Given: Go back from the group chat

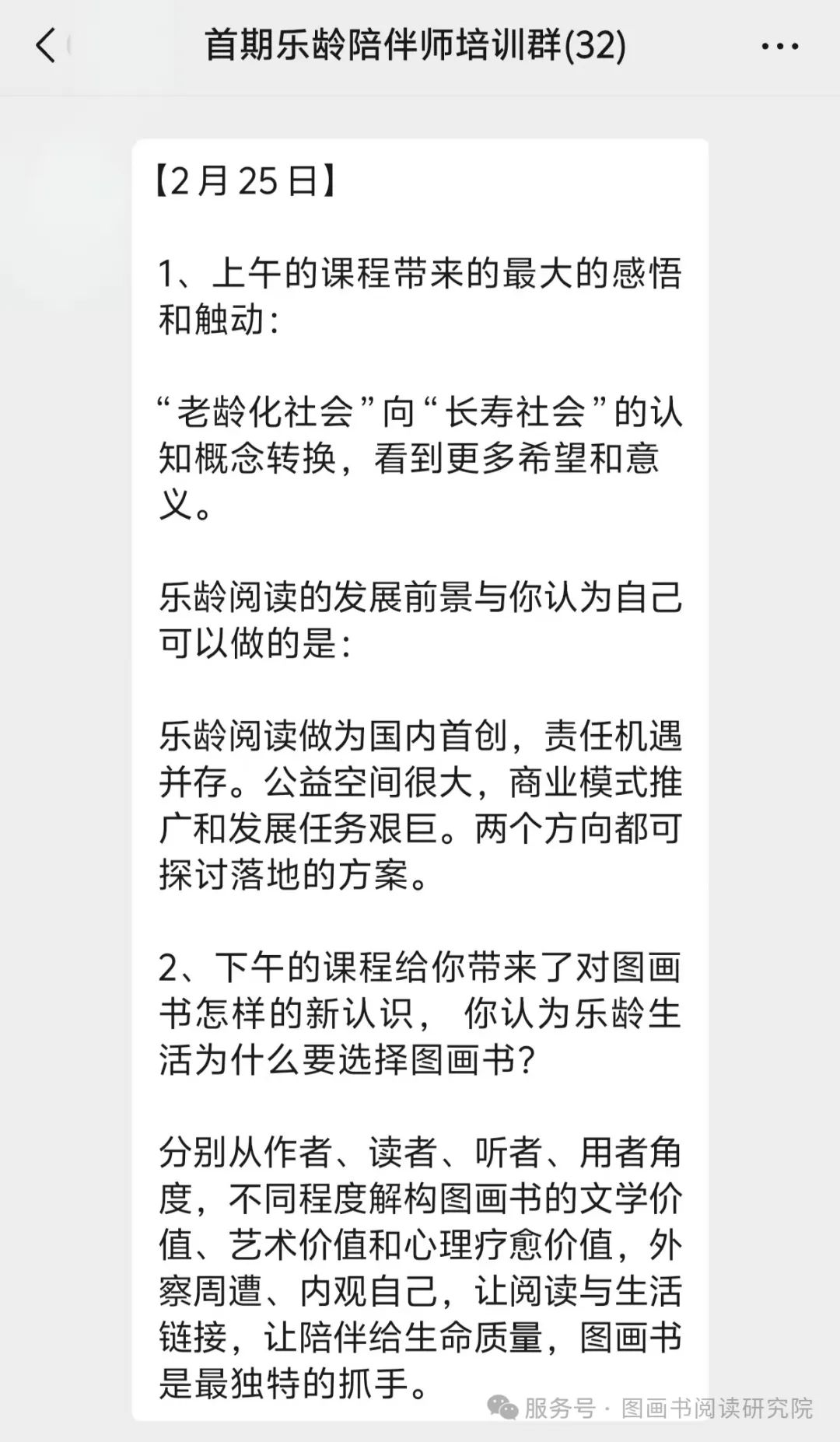Looking at the screenshot, I should click(x=46, y=46).
